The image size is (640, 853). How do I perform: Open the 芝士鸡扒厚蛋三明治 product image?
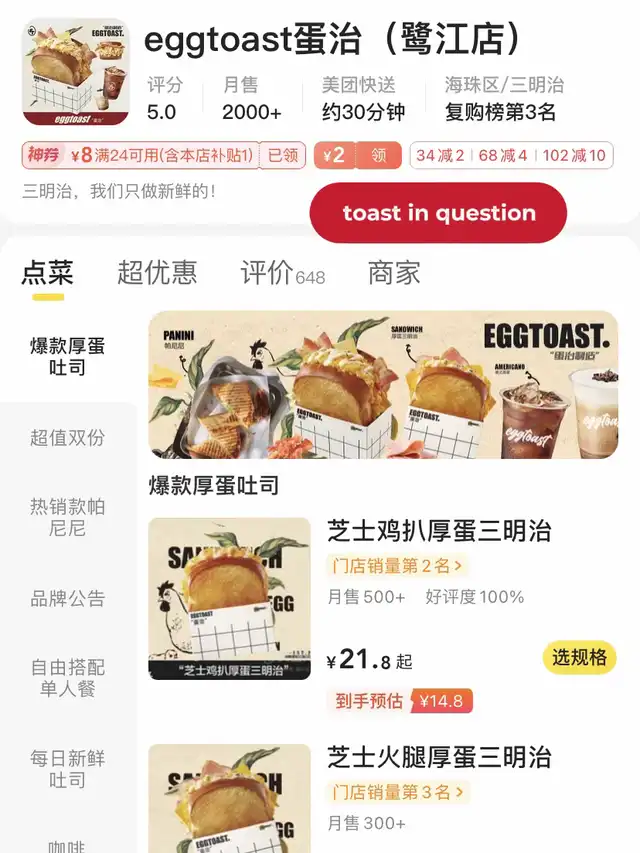[x=230, y=599]
